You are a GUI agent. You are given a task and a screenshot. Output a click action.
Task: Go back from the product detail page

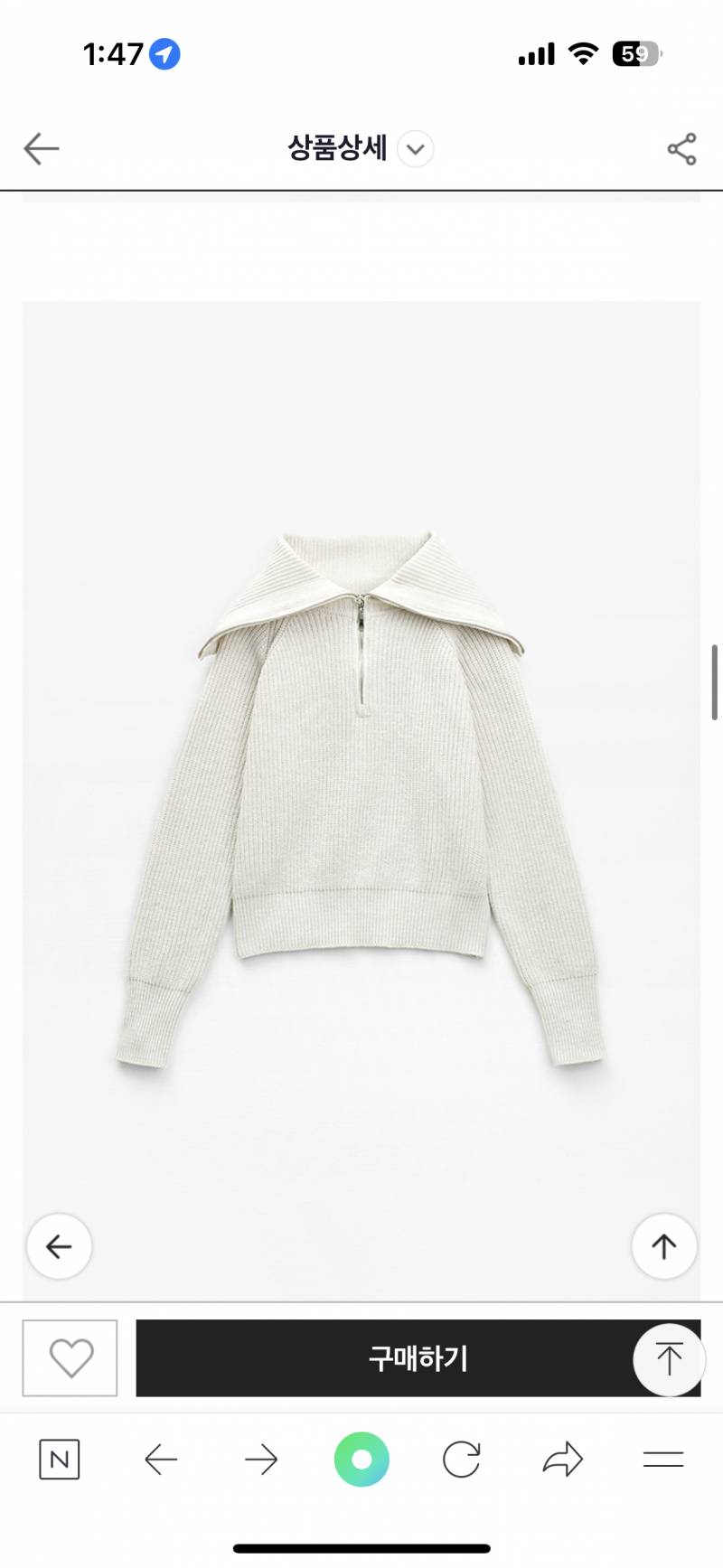42,149
